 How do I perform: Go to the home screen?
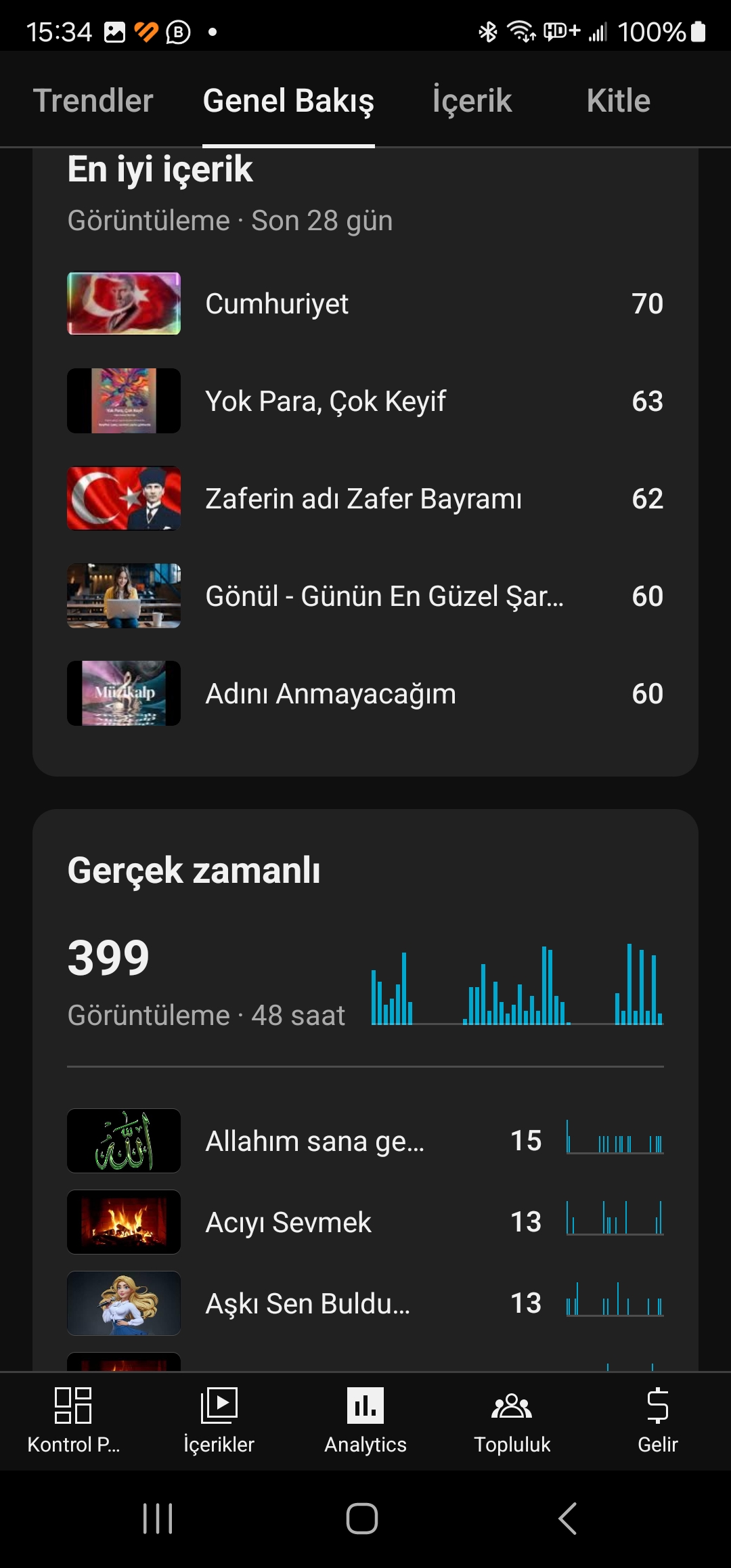click(362, 1519)
